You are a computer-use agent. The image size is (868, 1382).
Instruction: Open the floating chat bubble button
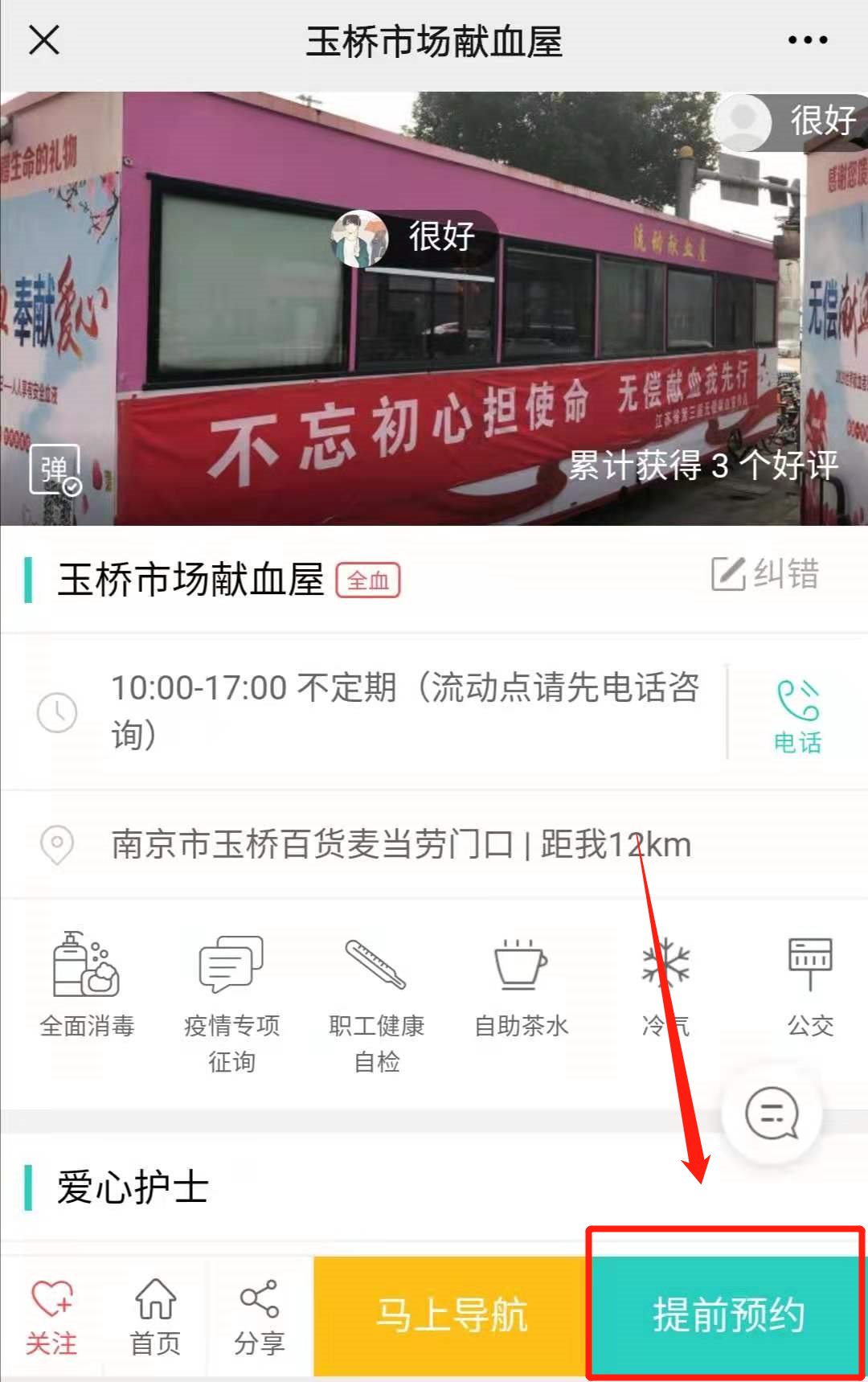click(x=772, y=1114)
